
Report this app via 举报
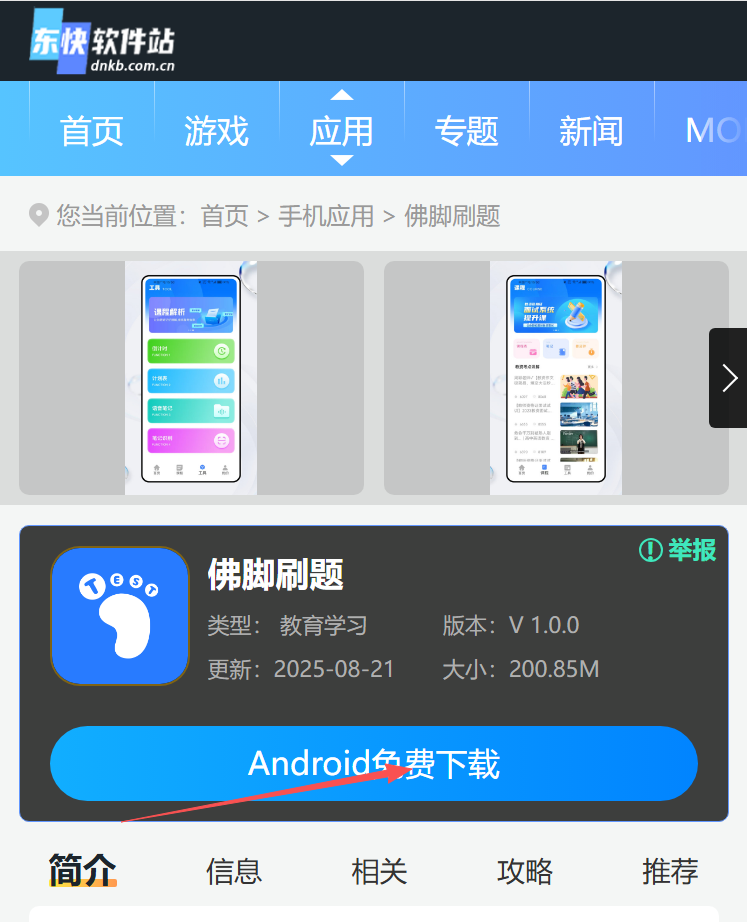point(679,549)
